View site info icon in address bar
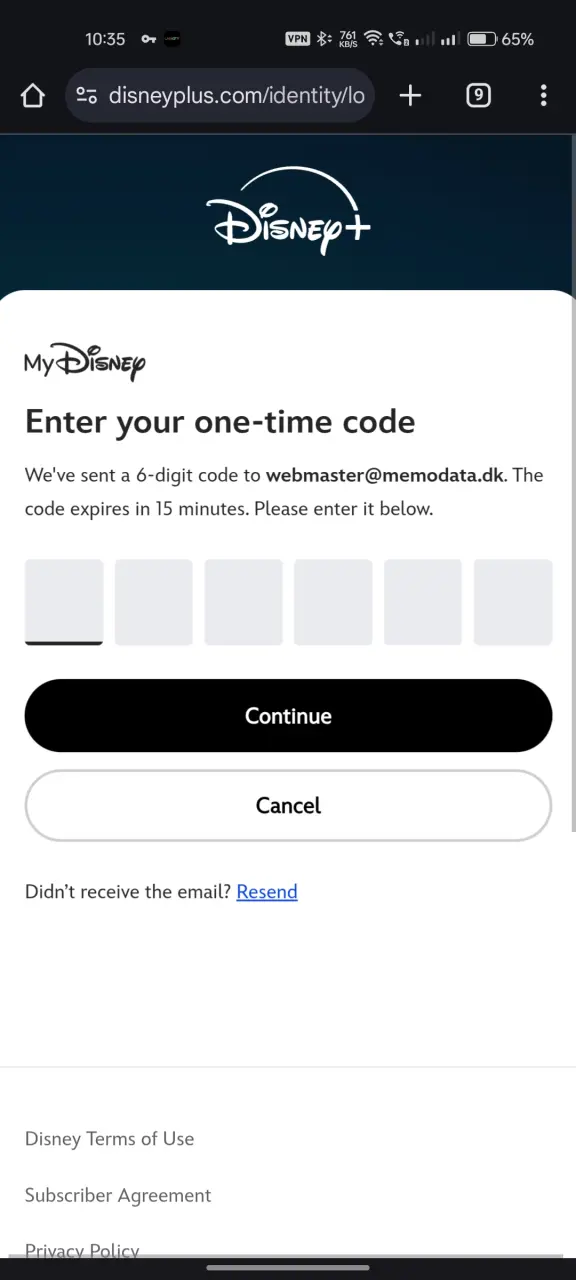This screenshot has height=1280, width=576. [x=87, y=96]
